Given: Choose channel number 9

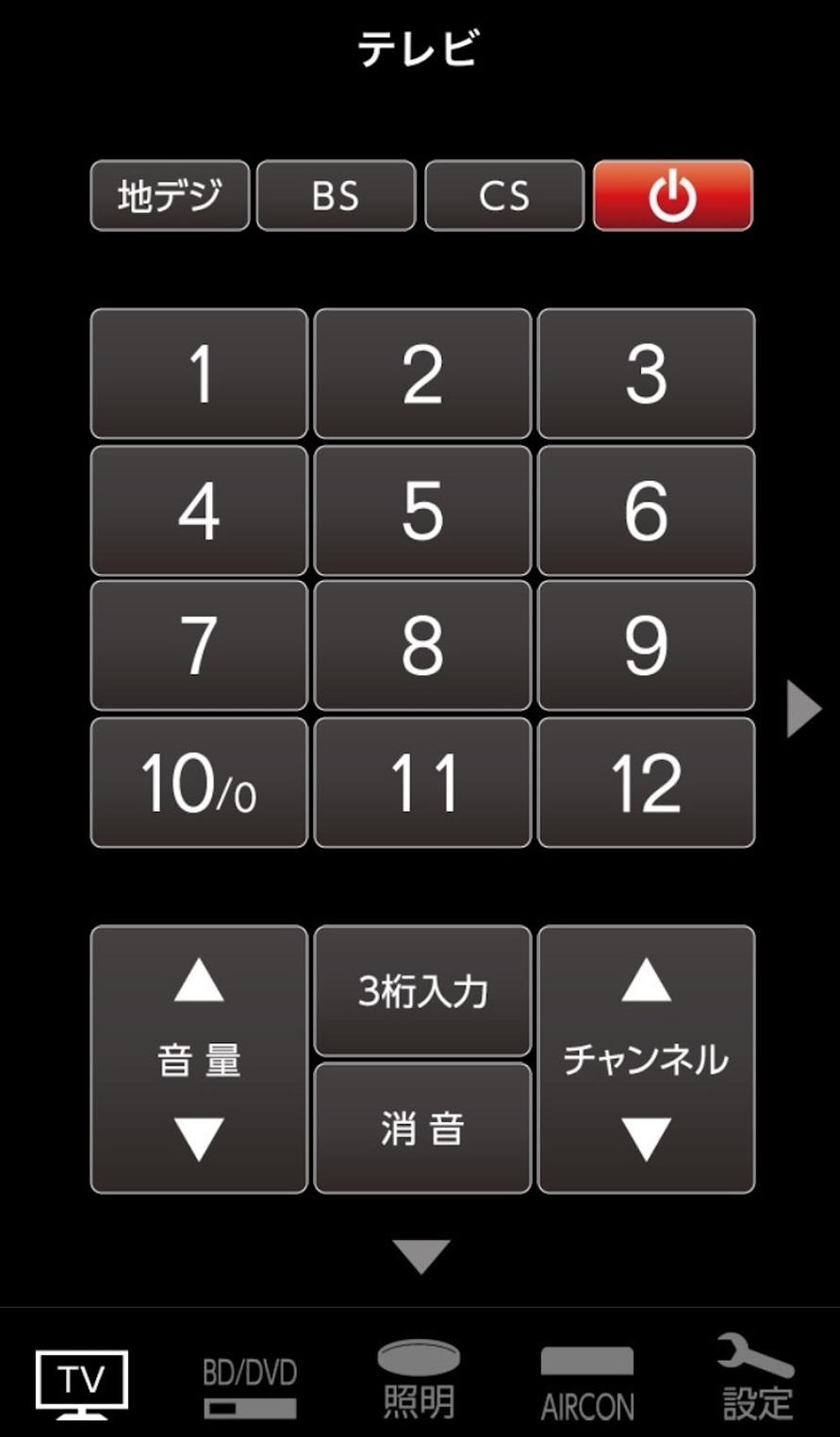Looking at the screenshot, I should tap(646, 646).
